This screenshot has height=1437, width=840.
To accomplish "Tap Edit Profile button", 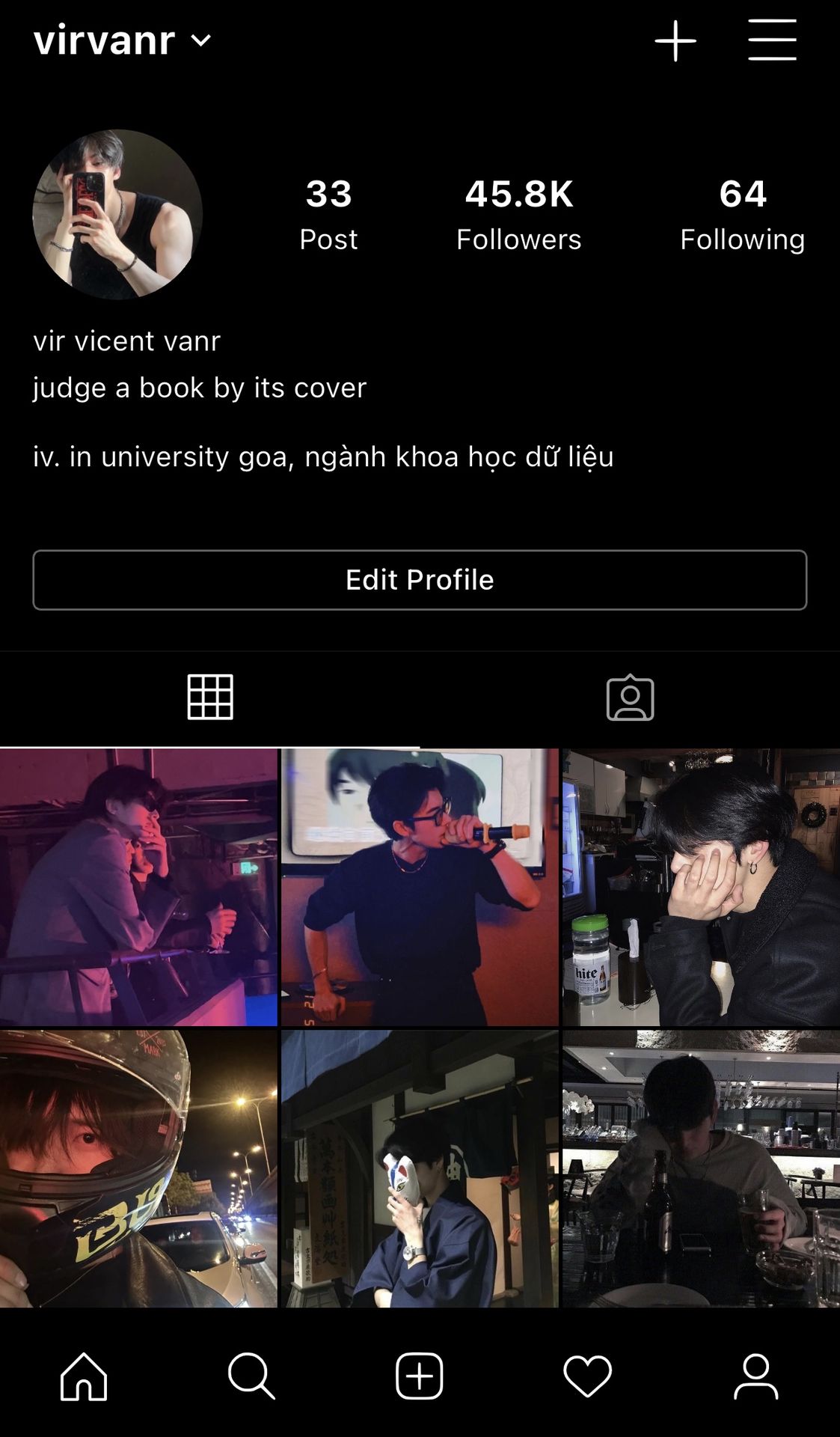I will tap(420, 580).
